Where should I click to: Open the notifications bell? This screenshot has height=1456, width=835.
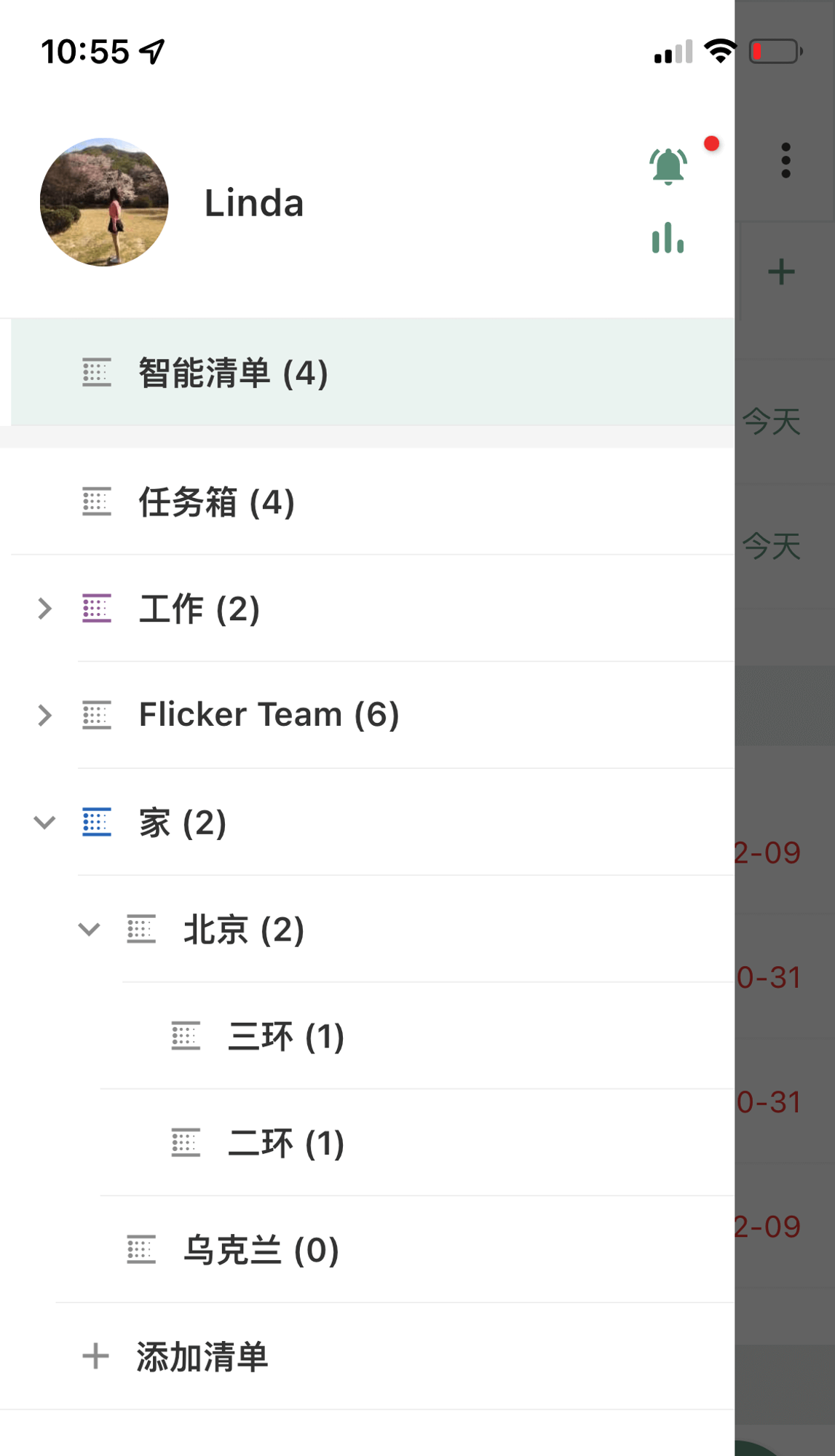(x=668, y=166)
